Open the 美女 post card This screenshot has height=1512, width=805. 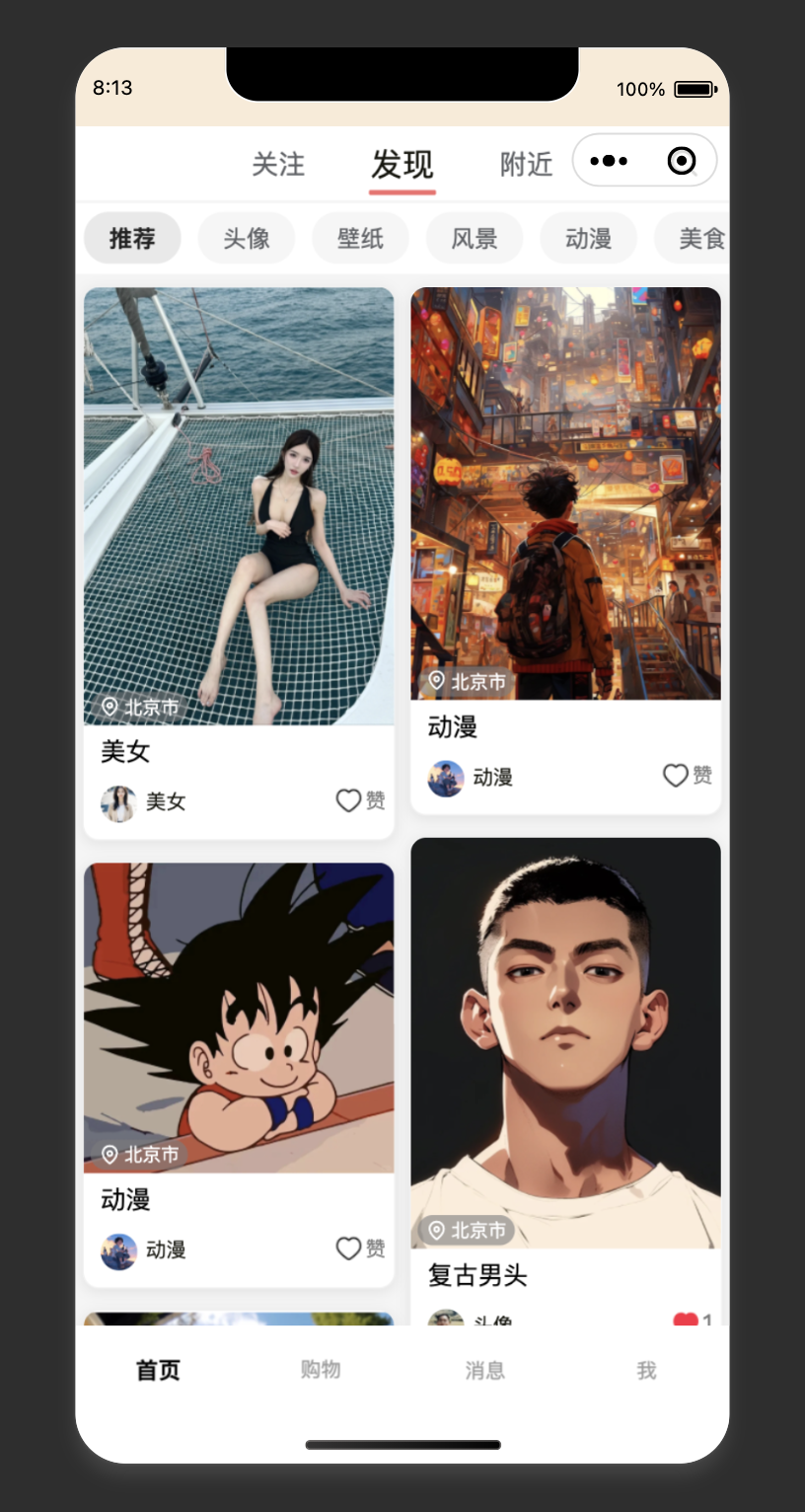[x=239, y=505]
